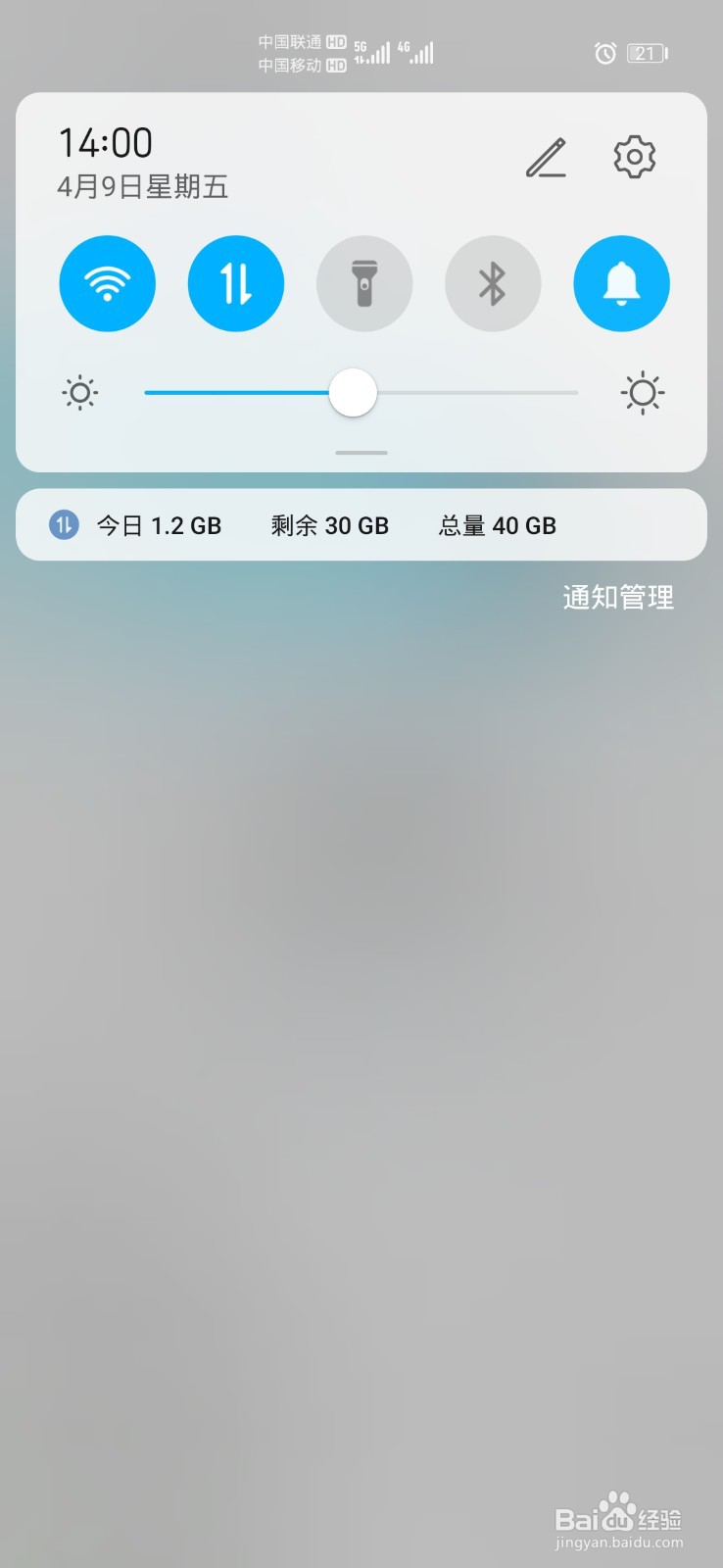The image size is (723, 1568).
Task: Tap the mobile data arrows icon
Action: (235, 283)
